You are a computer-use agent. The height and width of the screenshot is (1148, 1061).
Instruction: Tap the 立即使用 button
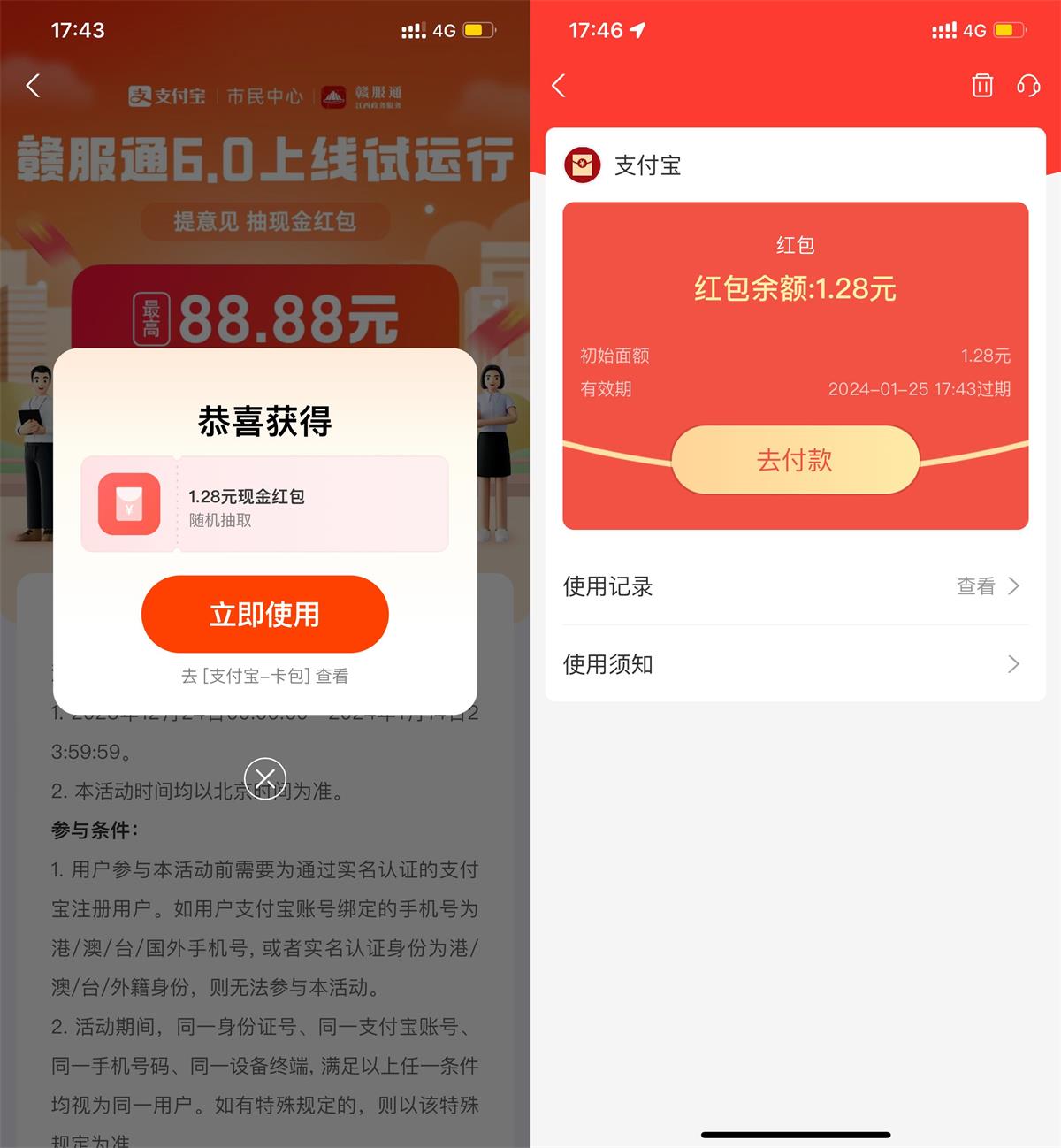264,614
